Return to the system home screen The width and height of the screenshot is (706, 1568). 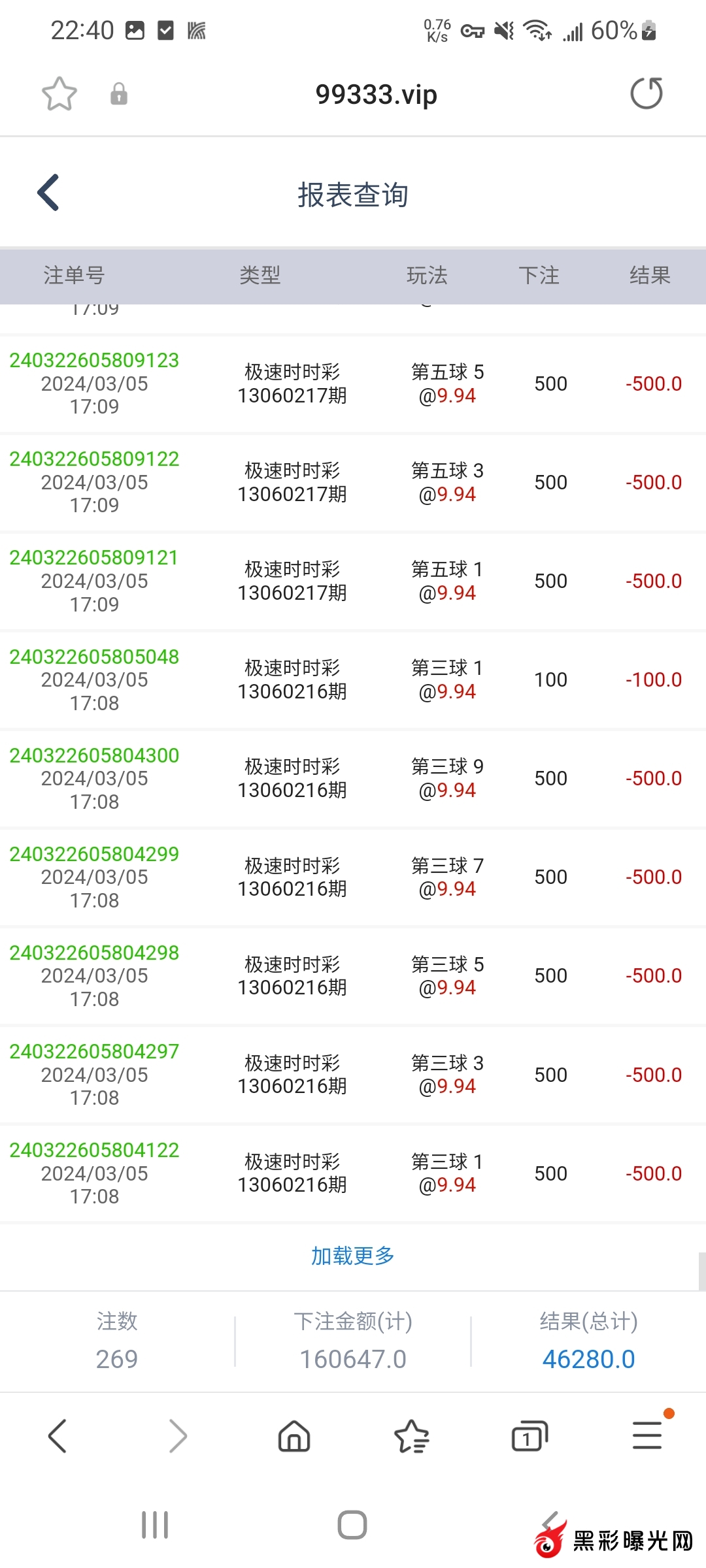coord(352,1525)
